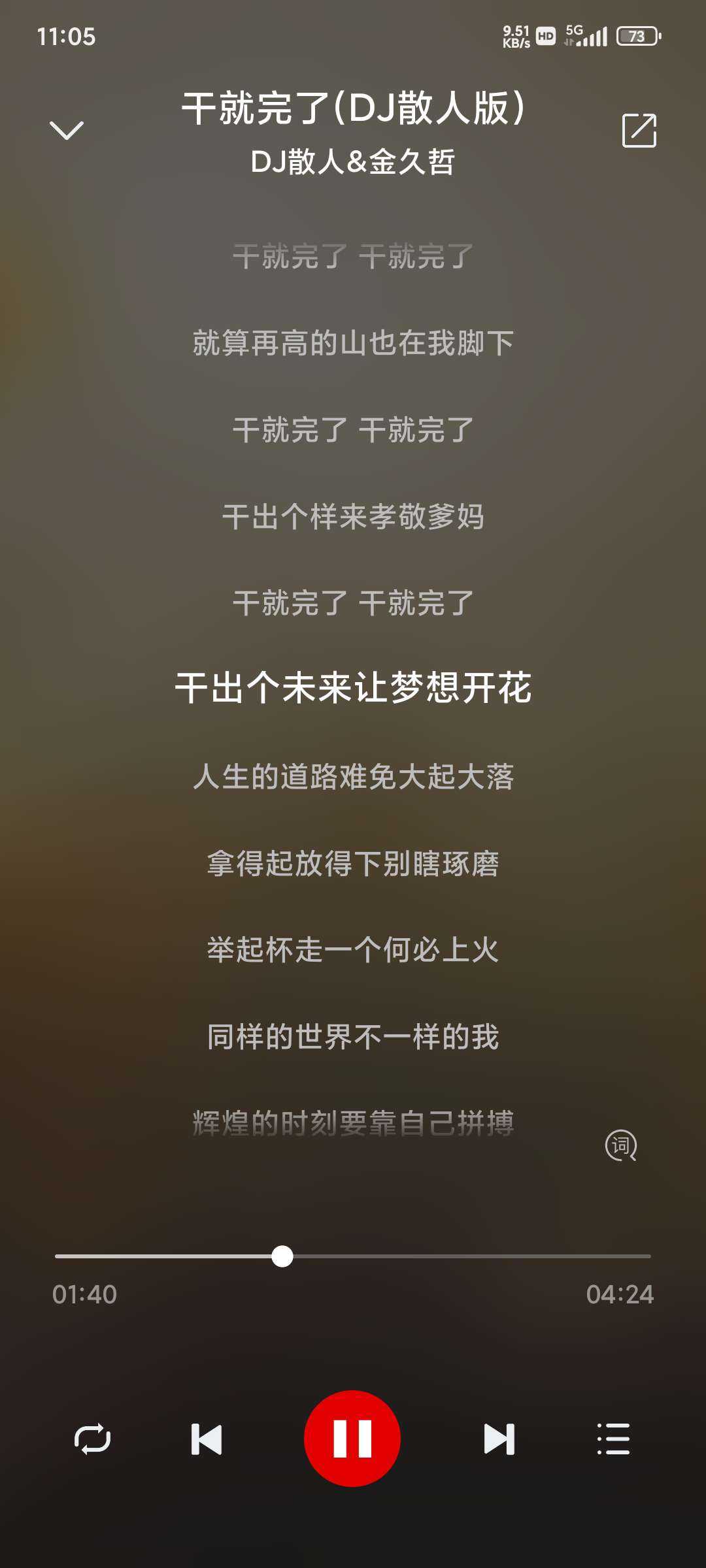
Task: Collapse the player with the down chevron
Action: pyautogui.click(x=67, y=130)
